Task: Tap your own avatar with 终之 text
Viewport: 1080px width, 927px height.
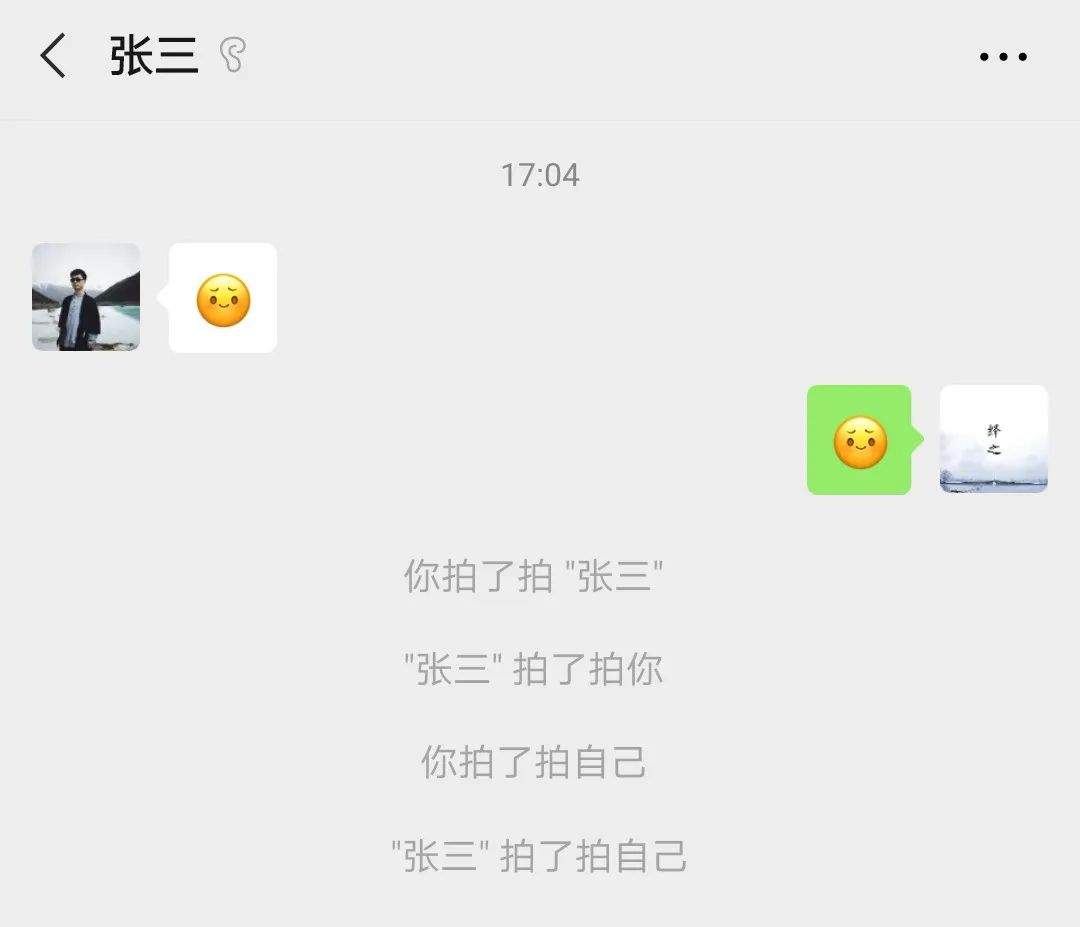Action: [x=993, y=439]
